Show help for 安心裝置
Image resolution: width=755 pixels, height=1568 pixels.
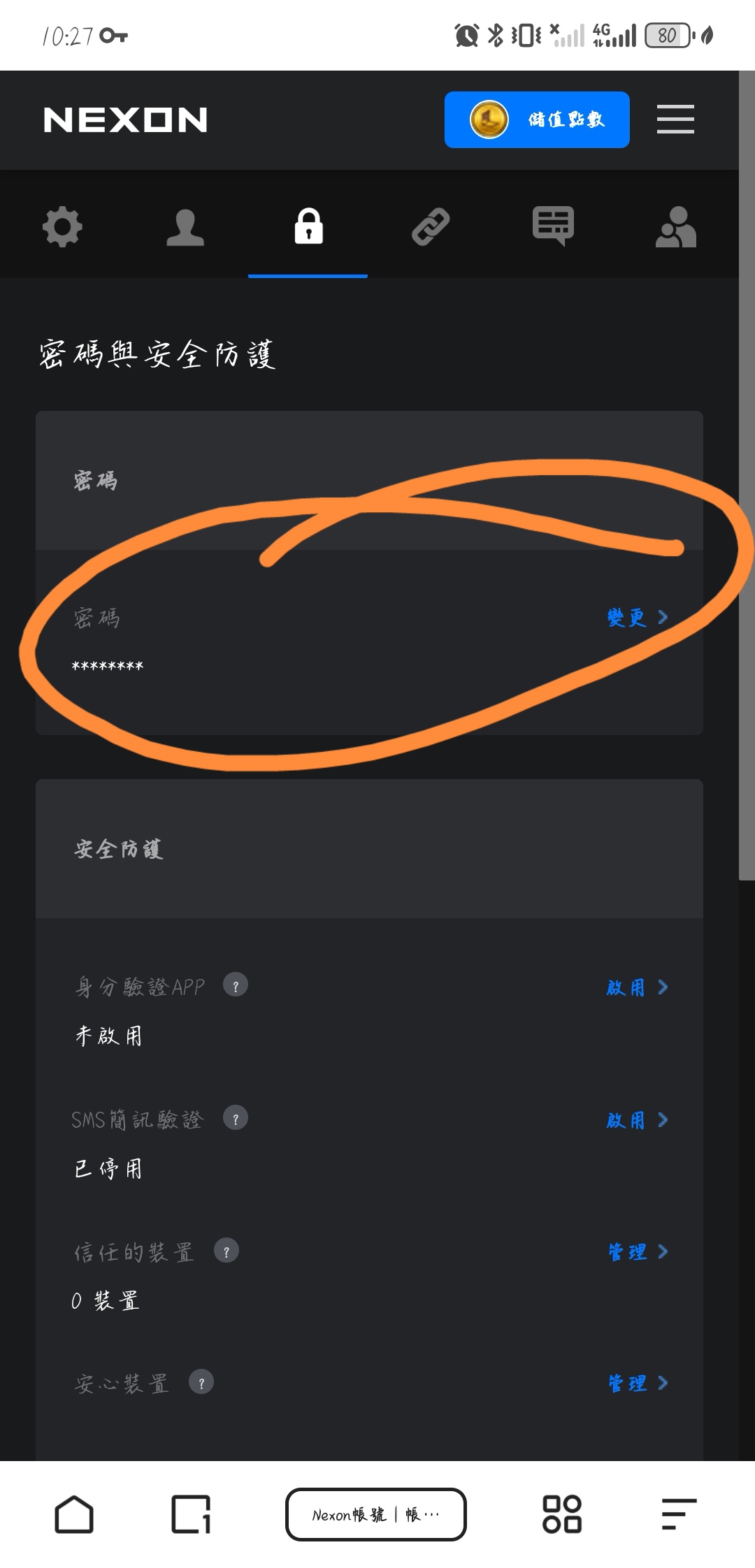pyautogui.click(x=201, y=1382)
